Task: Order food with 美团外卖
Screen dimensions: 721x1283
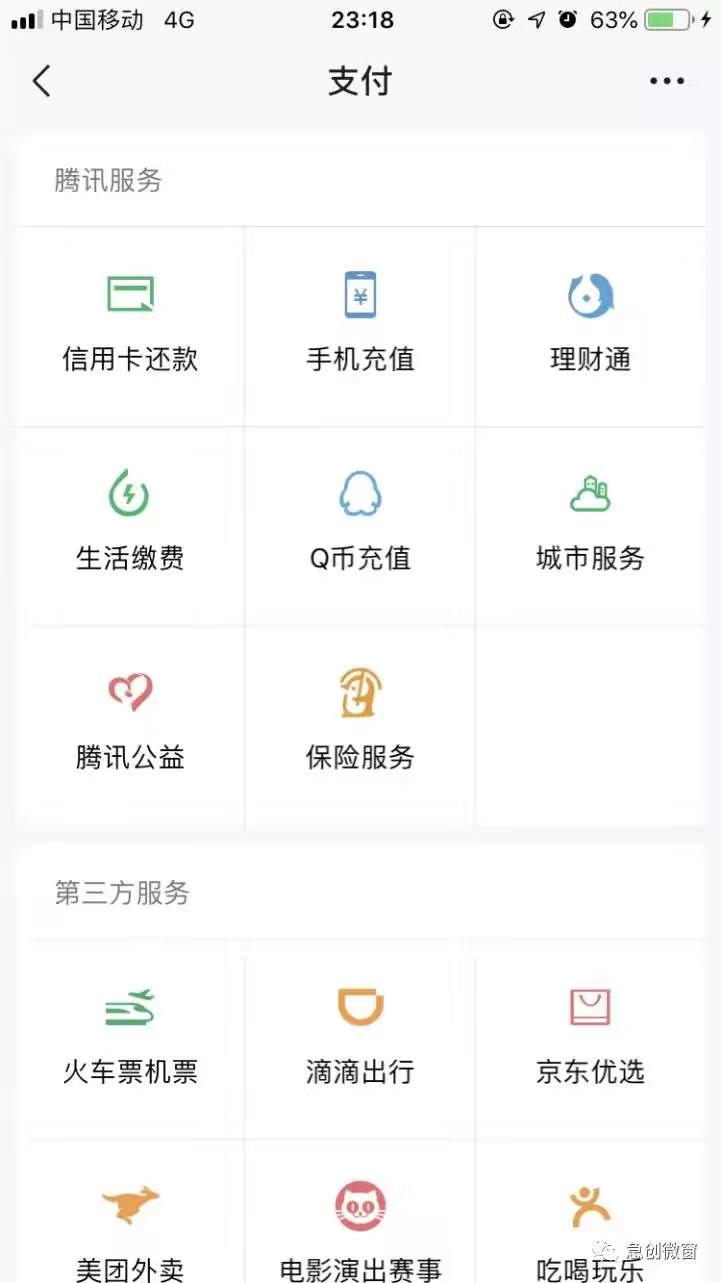Action: 130,1232
